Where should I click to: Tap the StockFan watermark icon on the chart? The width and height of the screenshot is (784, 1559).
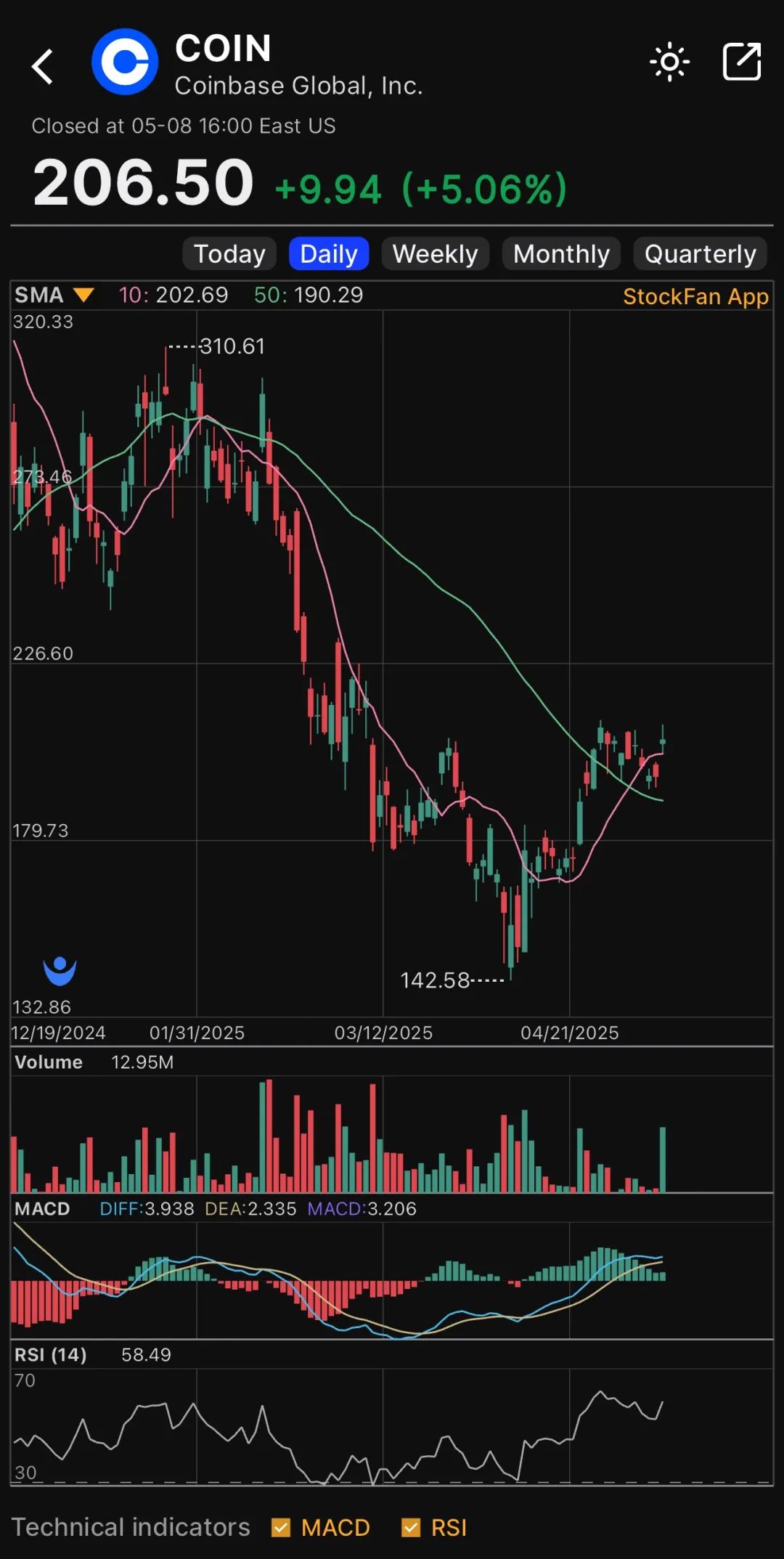pyautogui.click(x=57, y=972)
